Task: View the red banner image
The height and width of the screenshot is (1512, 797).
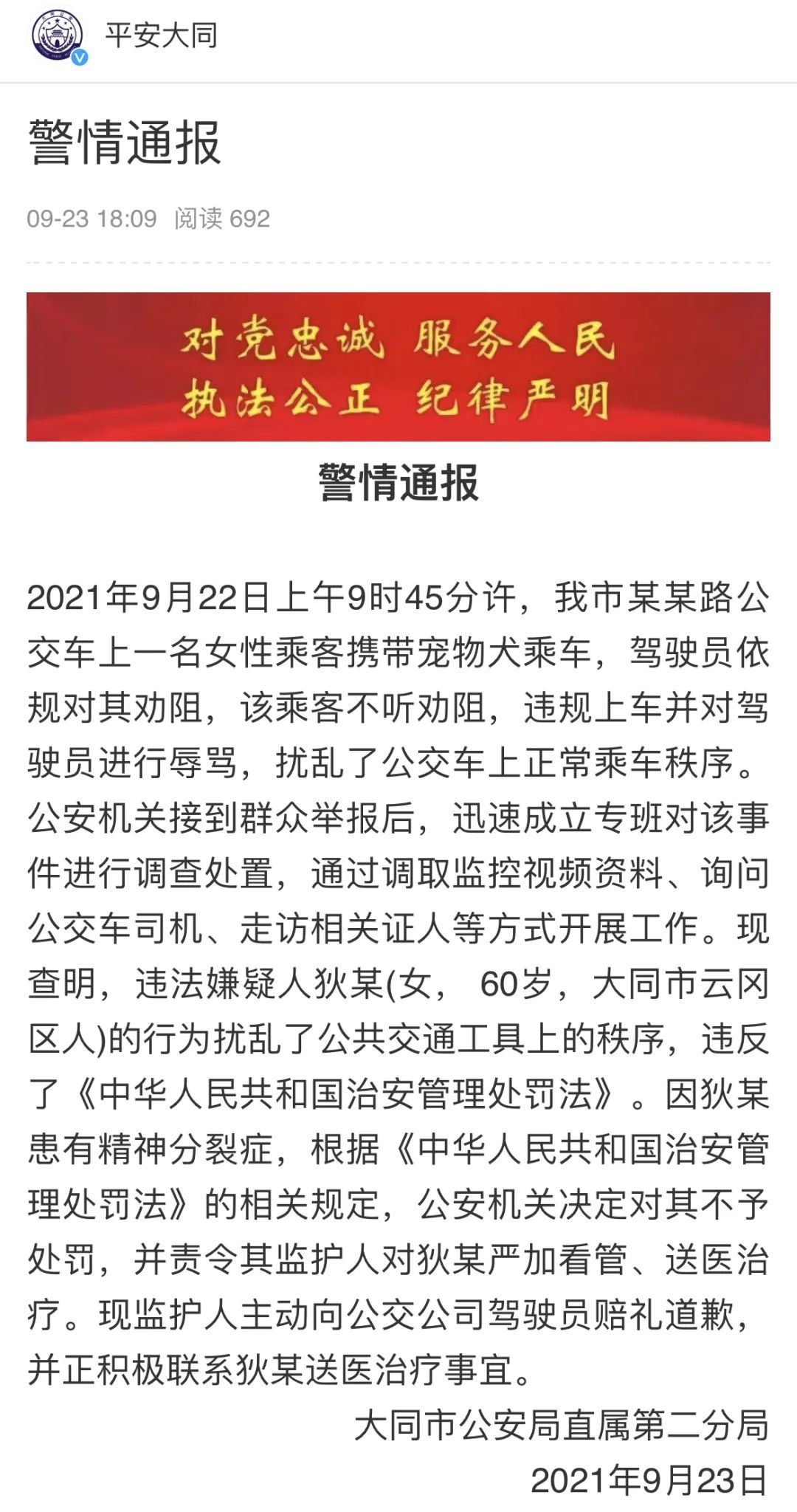Action: 398,367
